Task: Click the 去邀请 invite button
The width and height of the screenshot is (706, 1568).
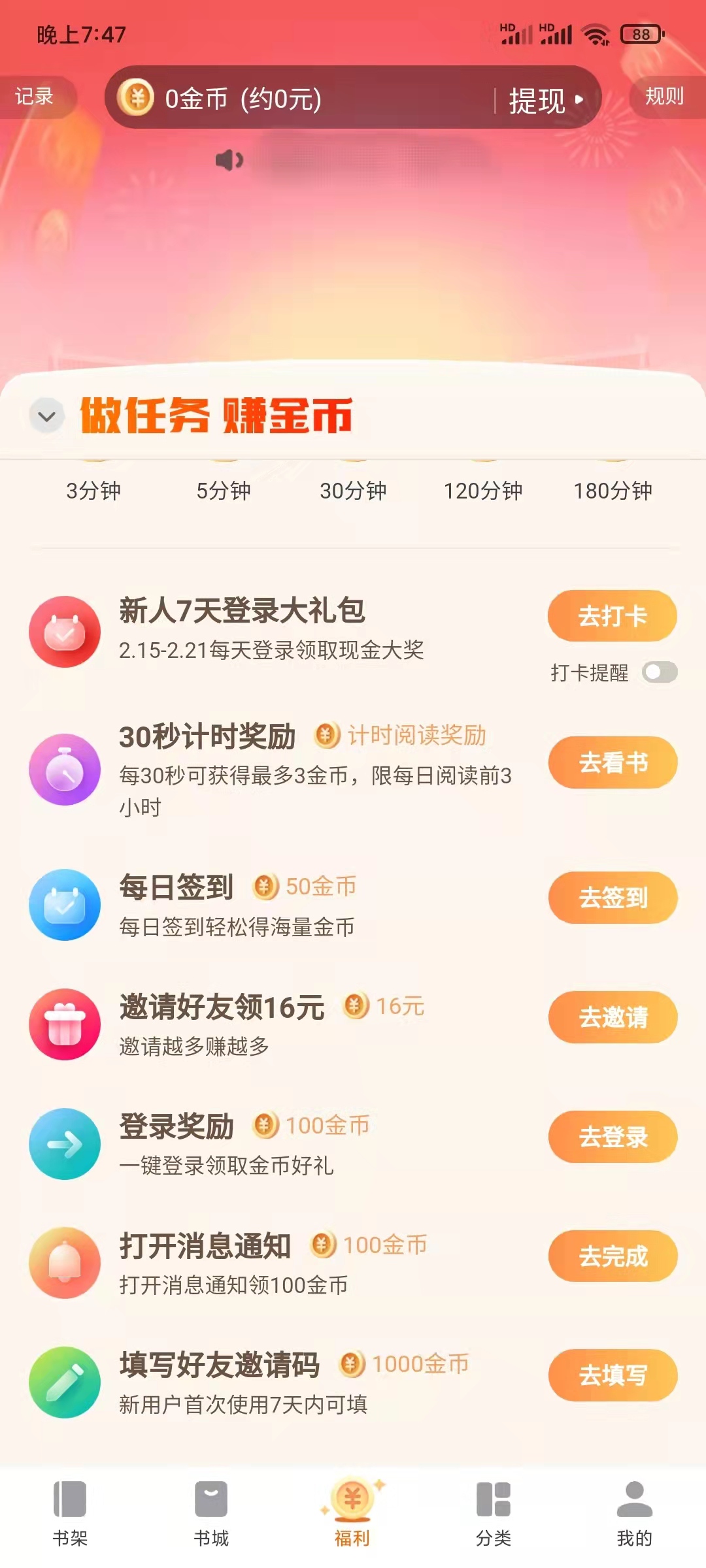Action: coord(612,1017)
